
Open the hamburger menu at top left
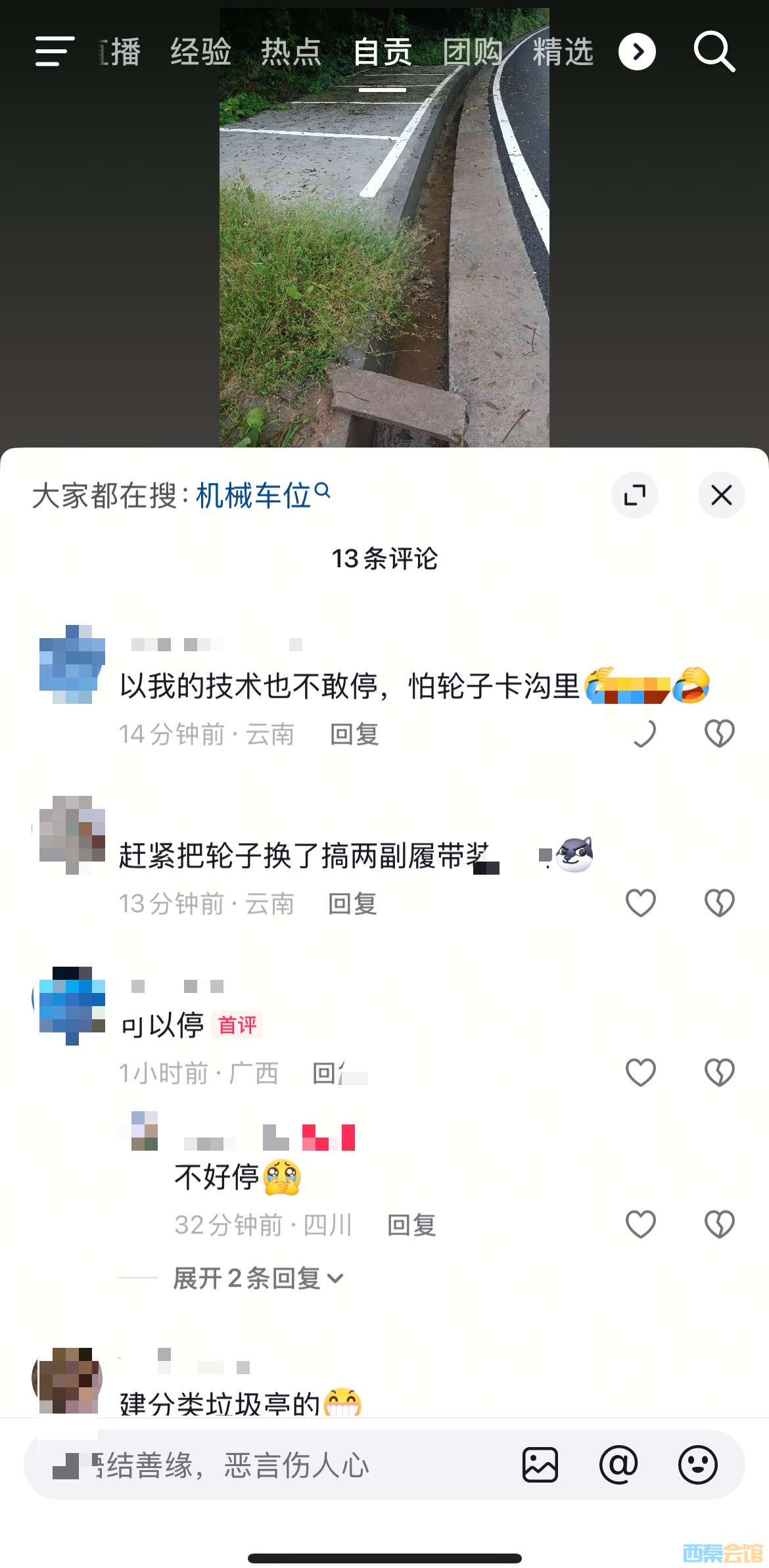(55, 51)
